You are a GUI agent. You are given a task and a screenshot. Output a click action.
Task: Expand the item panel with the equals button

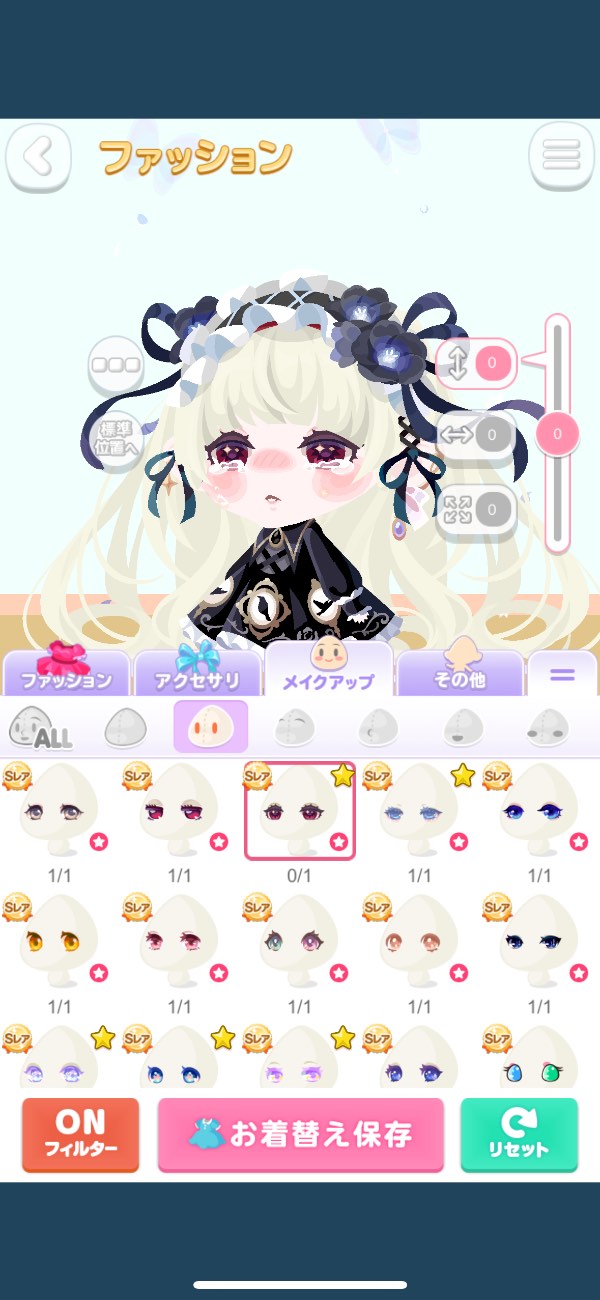click(561, 673)
